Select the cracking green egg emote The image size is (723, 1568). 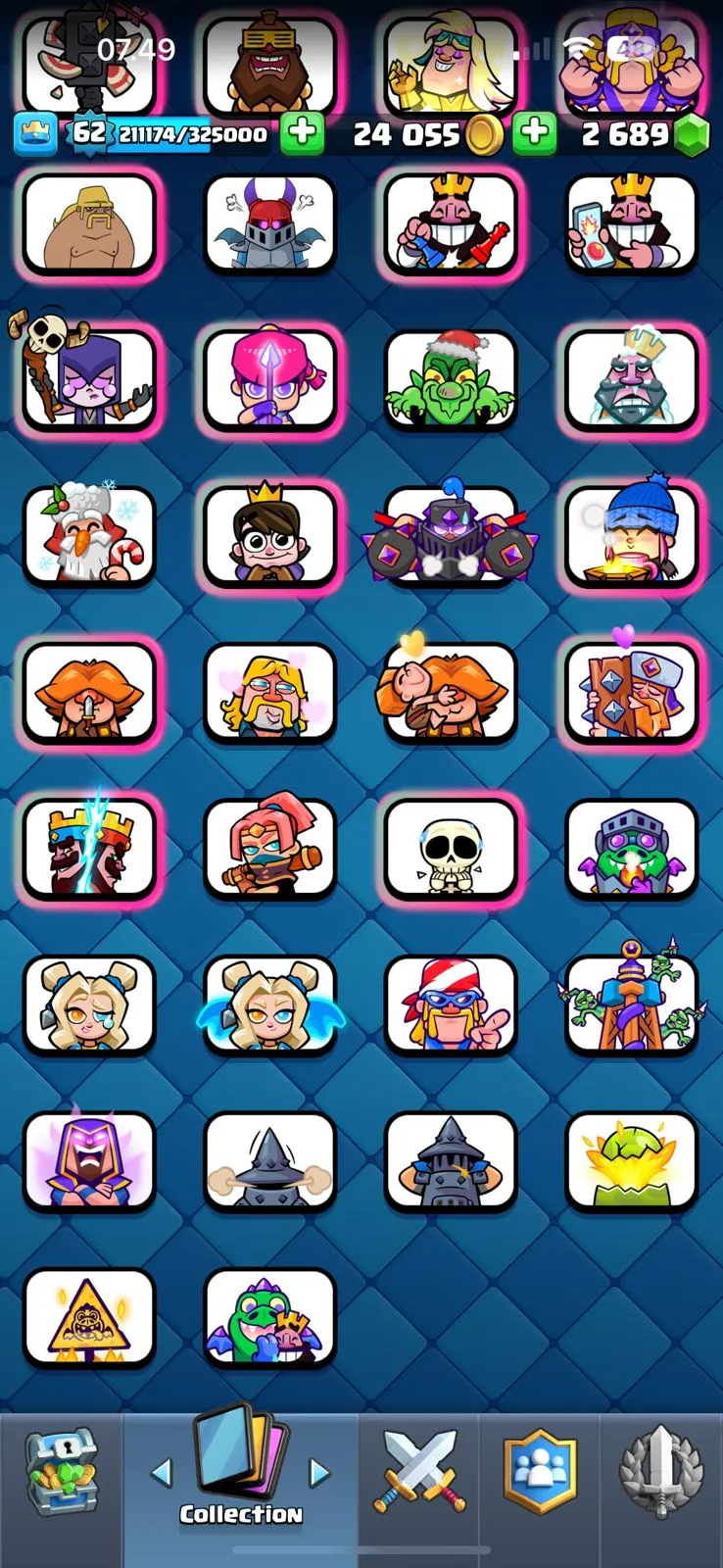(x=631, y=1162)
